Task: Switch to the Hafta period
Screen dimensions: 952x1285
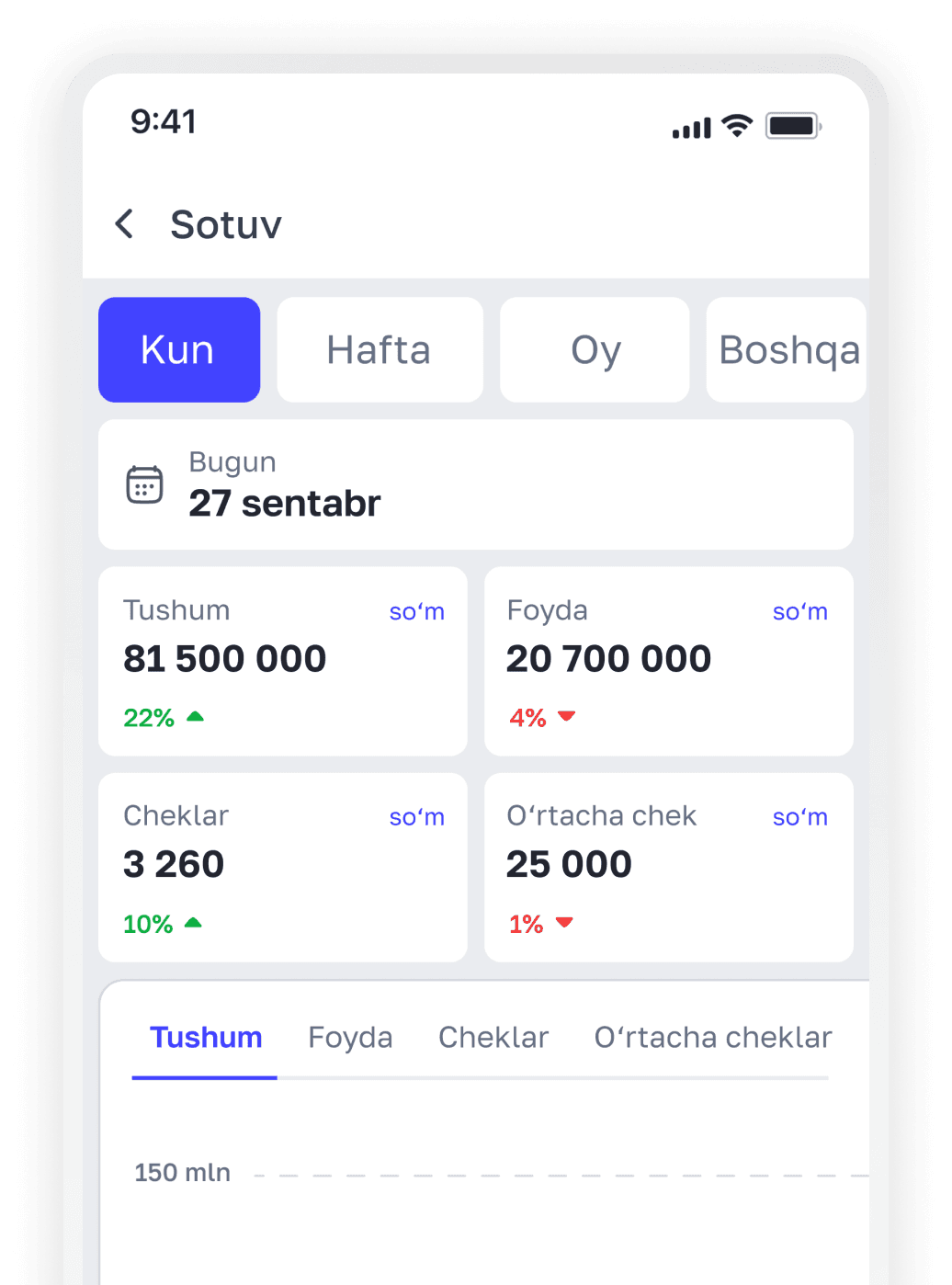Action: click(380, 350)
